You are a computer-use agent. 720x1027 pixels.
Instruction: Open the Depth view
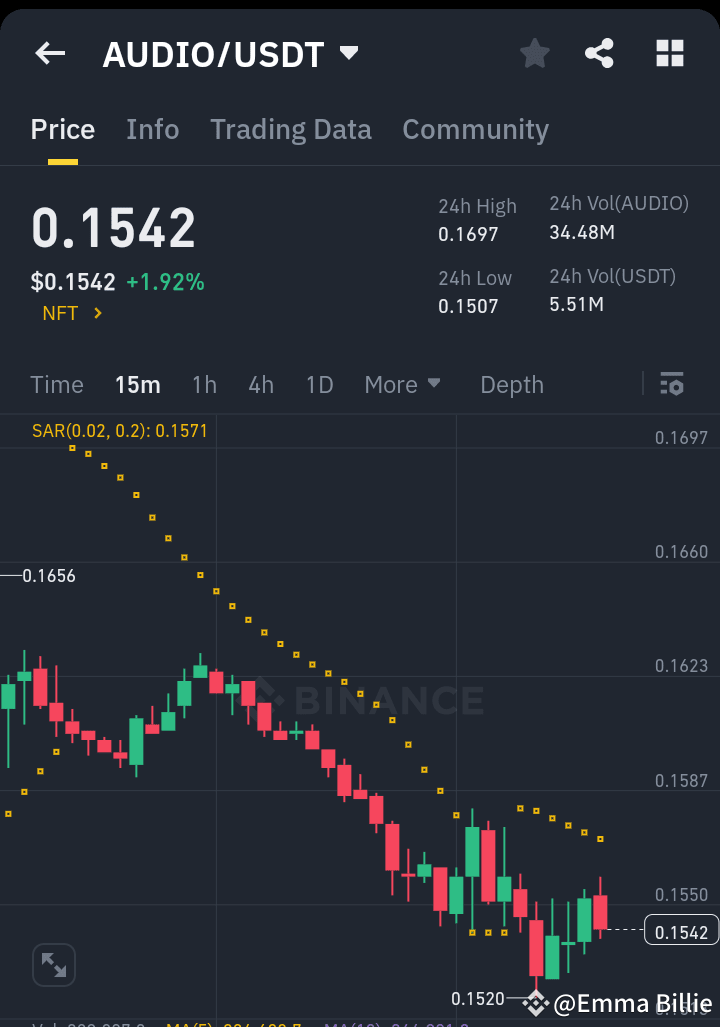coord(511,384)
